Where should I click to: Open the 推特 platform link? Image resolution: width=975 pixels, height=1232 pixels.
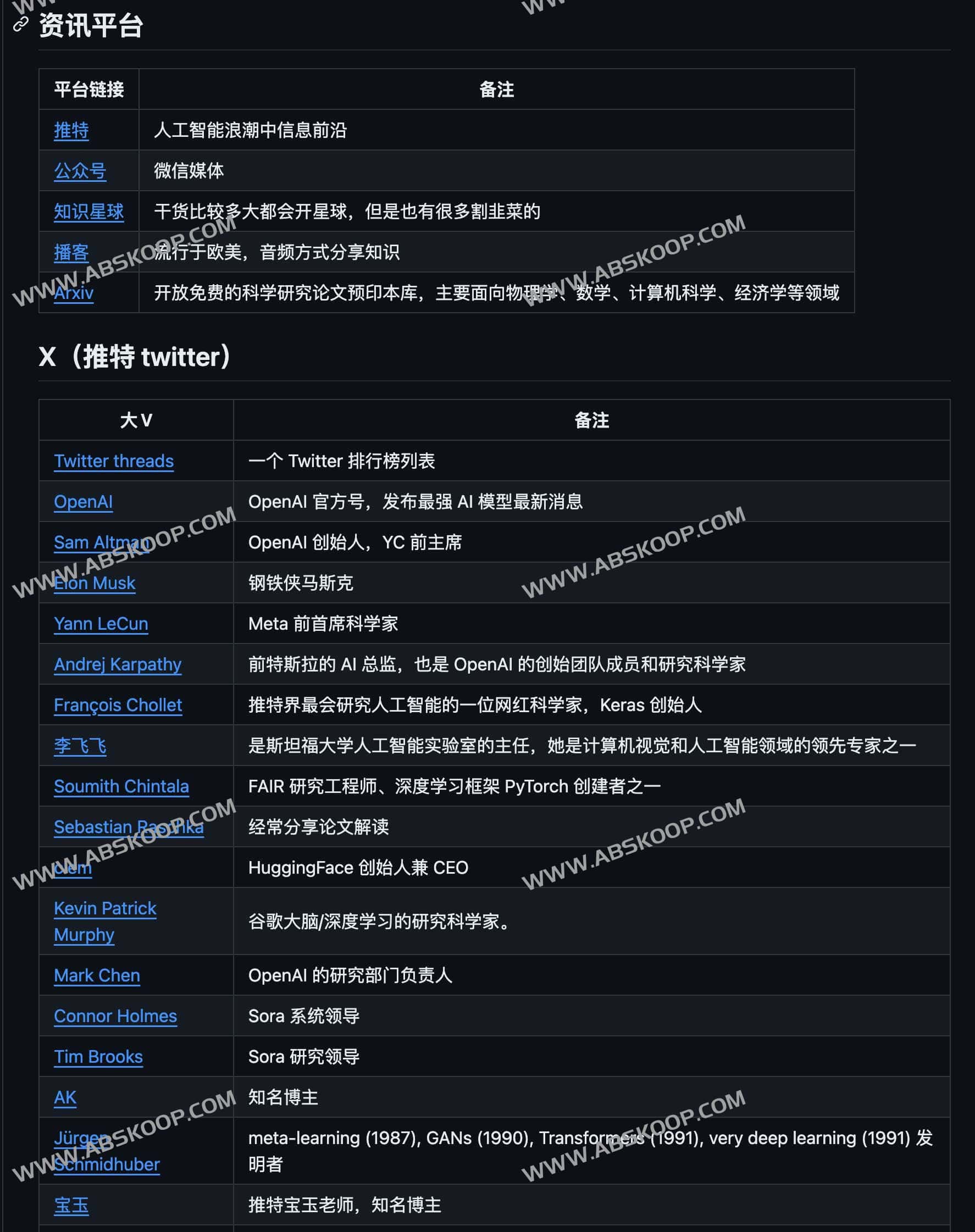pyautogui.click(x=71, y=130)
